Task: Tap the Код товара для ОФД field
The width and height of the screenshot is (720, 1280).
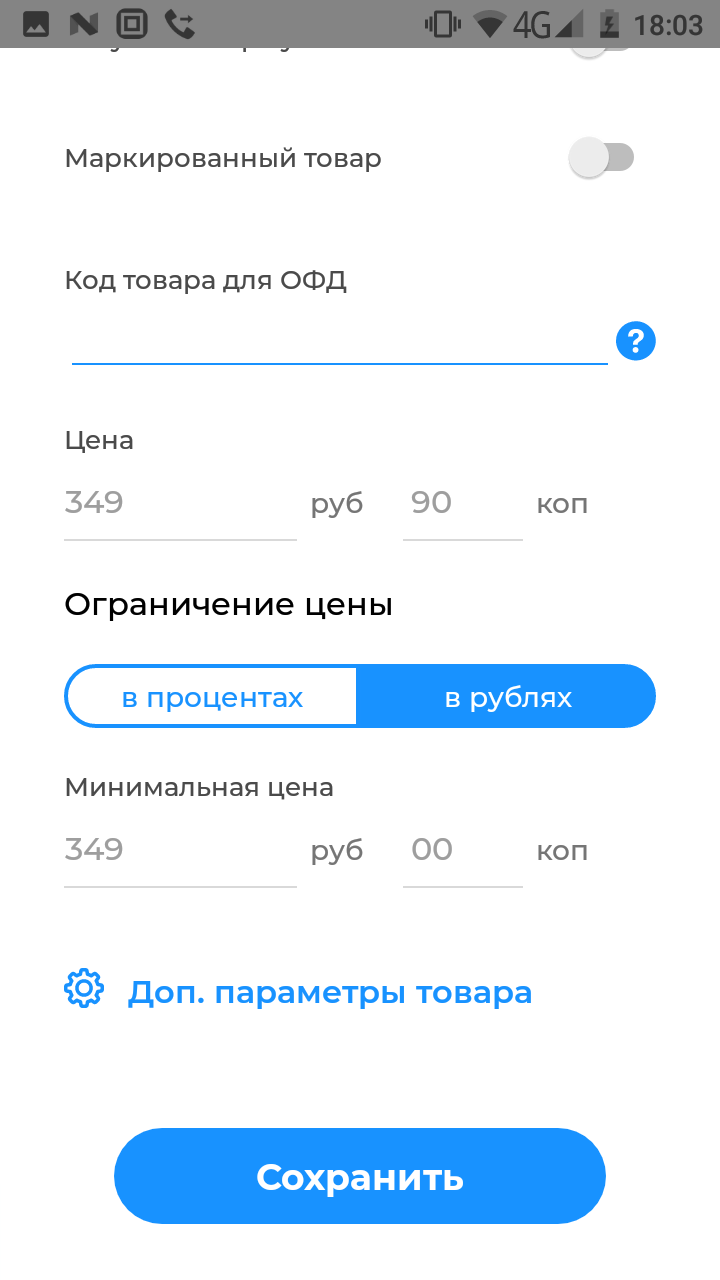Action: (x=340, y=341)
